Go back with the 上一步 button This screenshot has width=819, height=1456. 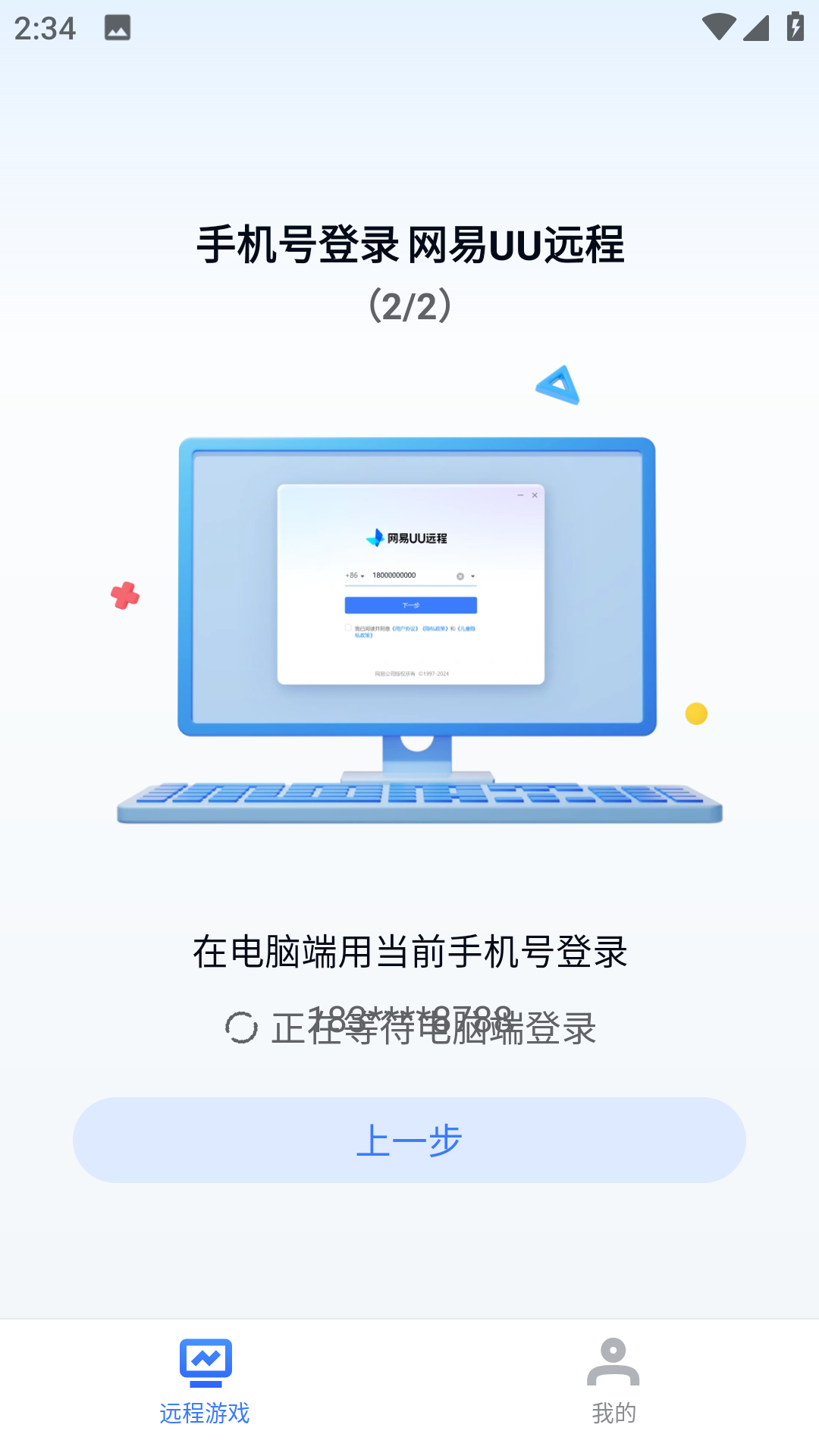click(409, 1140)
